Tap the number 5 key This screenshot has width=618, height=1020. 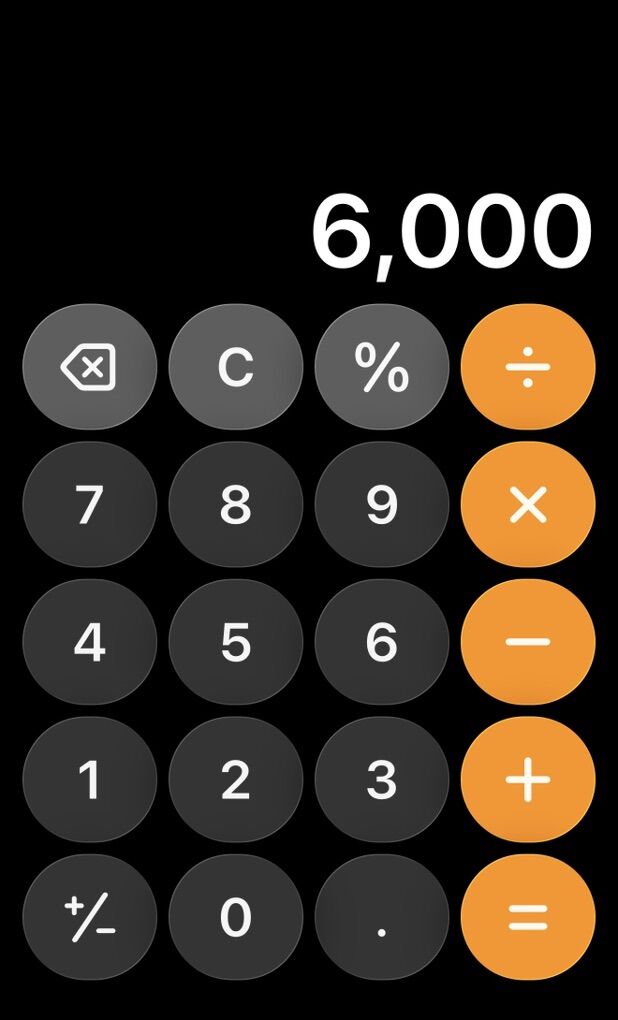pyautogui.click(x=235, y=642)
